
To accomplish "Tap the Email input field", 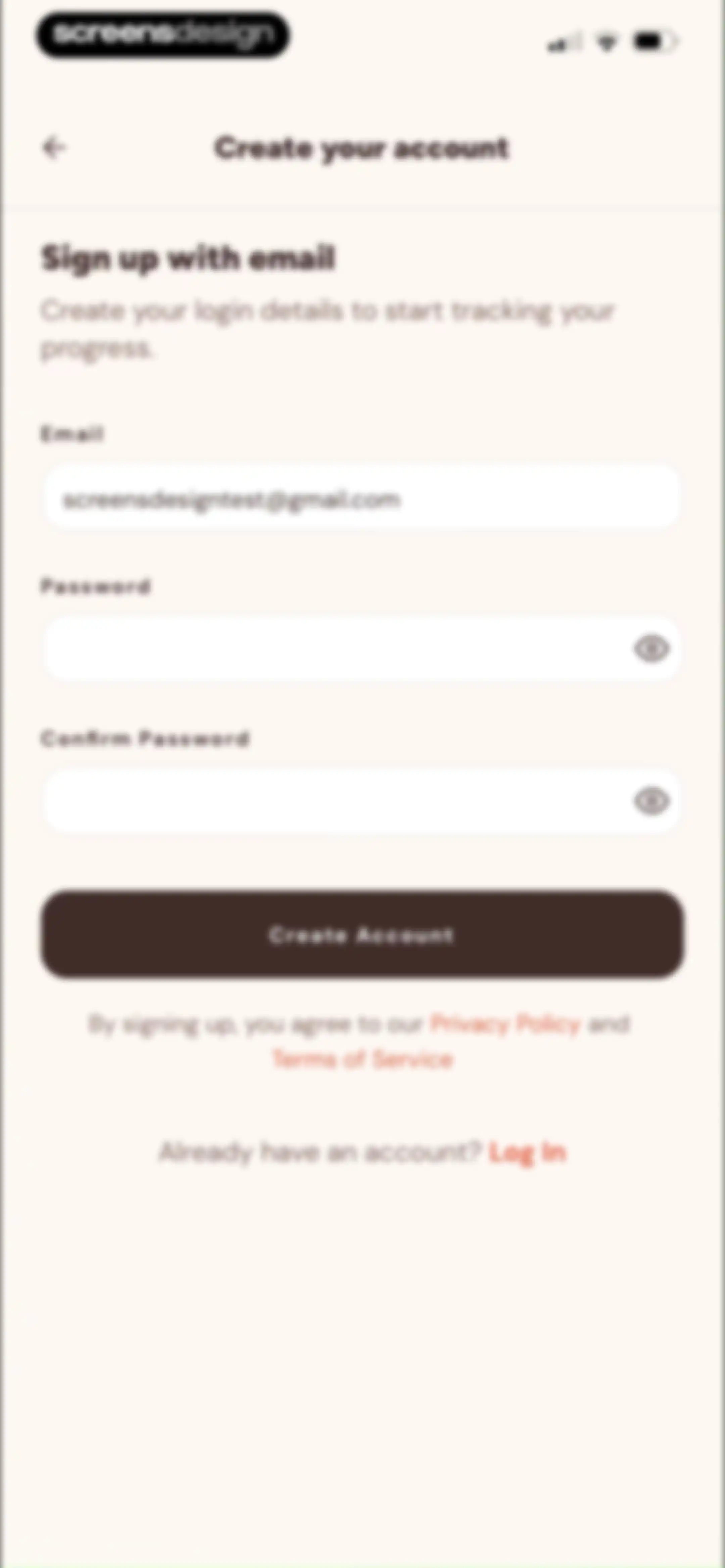I will click(362, 498).
